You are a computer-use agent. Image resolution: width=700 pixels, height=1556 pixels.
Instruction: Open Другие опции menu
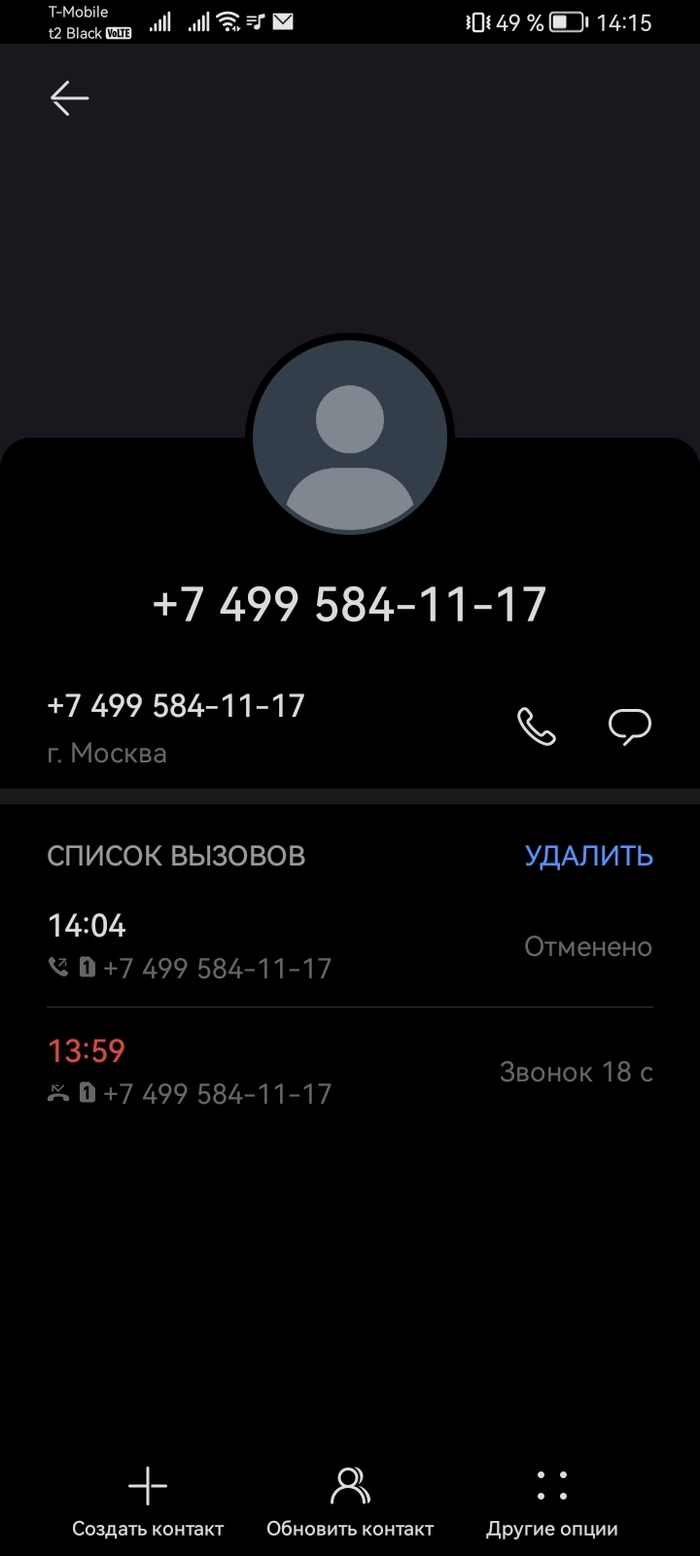click(x=552, y=1502)
